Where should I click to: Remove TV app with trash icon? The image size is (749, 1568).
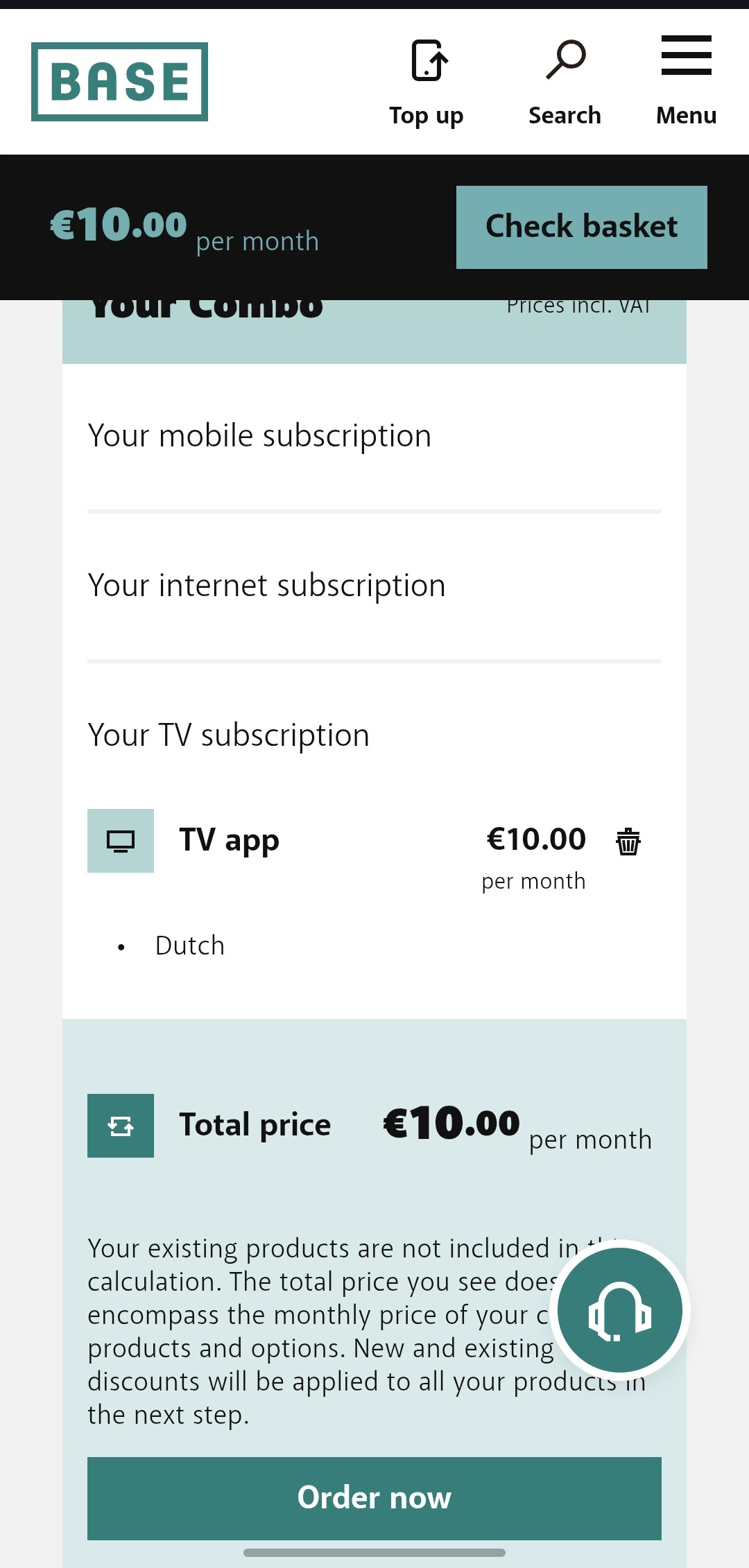628,842
